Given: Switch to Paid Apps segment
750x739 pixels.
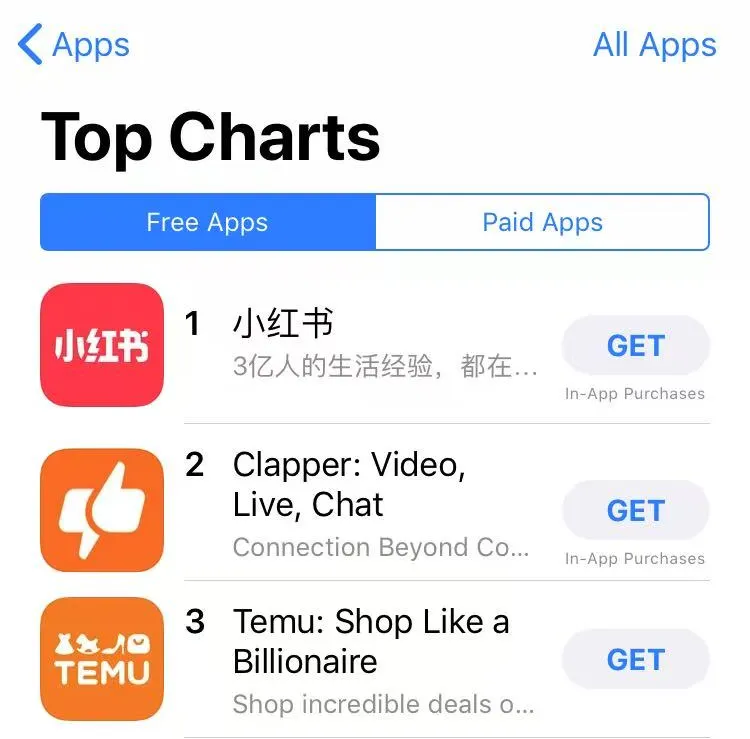Looking at the screenshot, I should [542, 222].
